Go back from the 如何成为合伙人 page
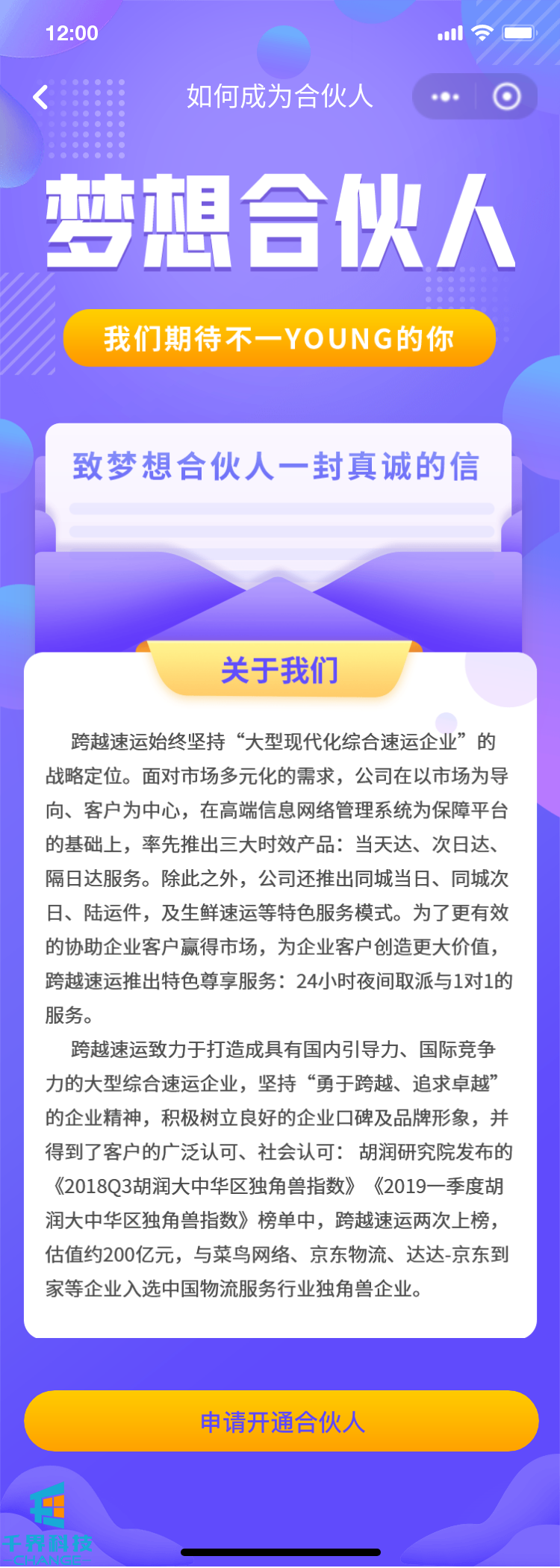This screenshot has height=1568, width=560. pos(41,97)
